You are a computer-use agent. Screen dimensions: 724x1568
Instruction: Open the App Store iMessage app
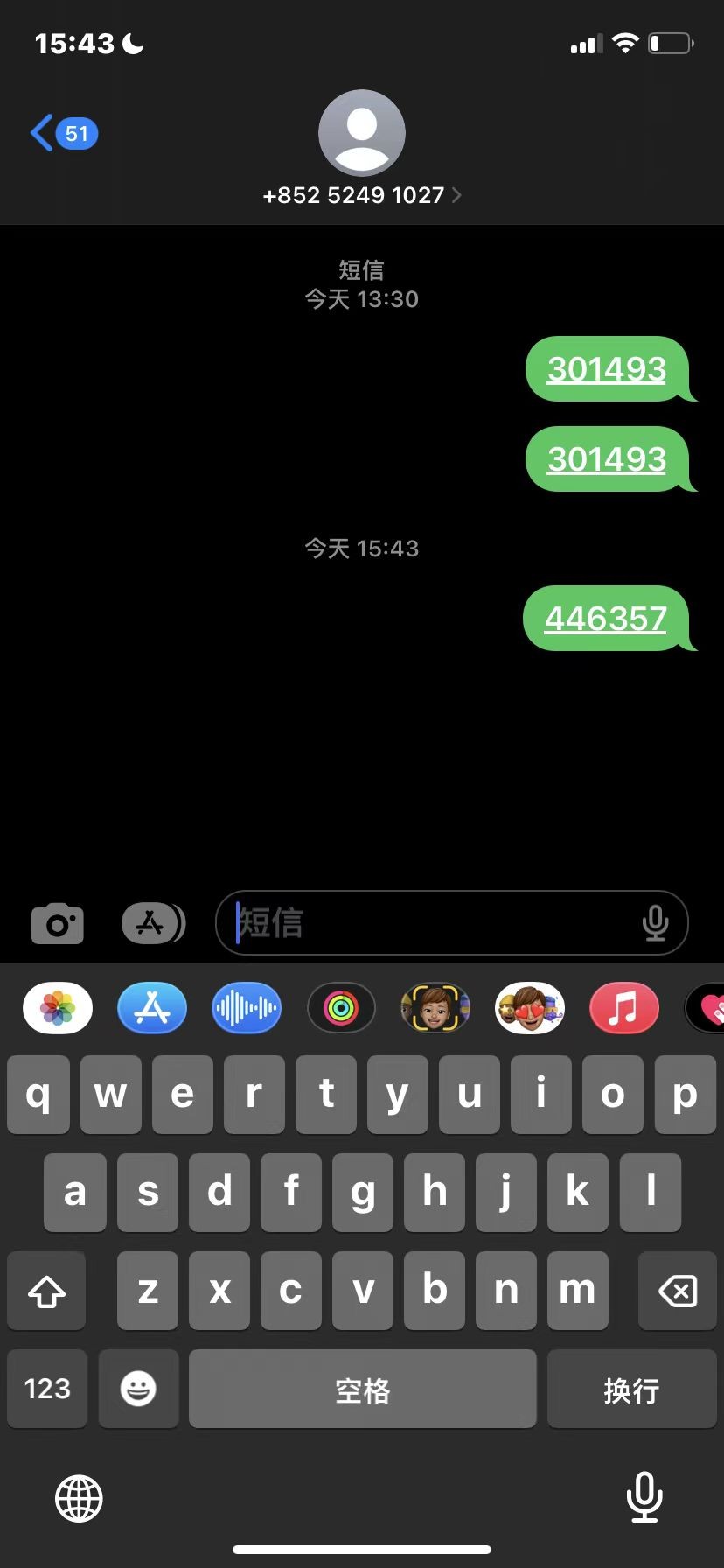coord(152,1008)
